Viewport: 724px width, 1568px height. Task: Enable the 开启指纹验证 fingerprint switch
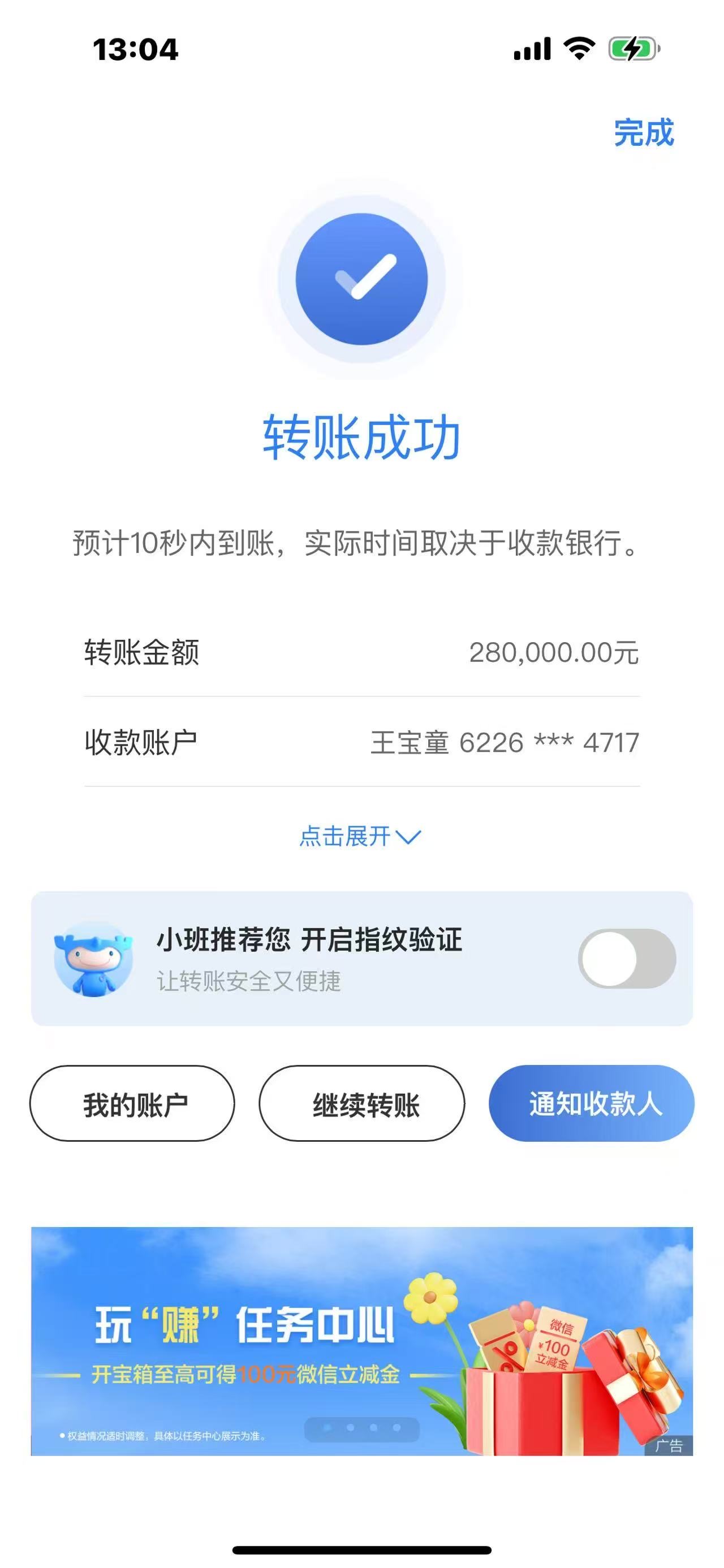[x=627, y=958]
